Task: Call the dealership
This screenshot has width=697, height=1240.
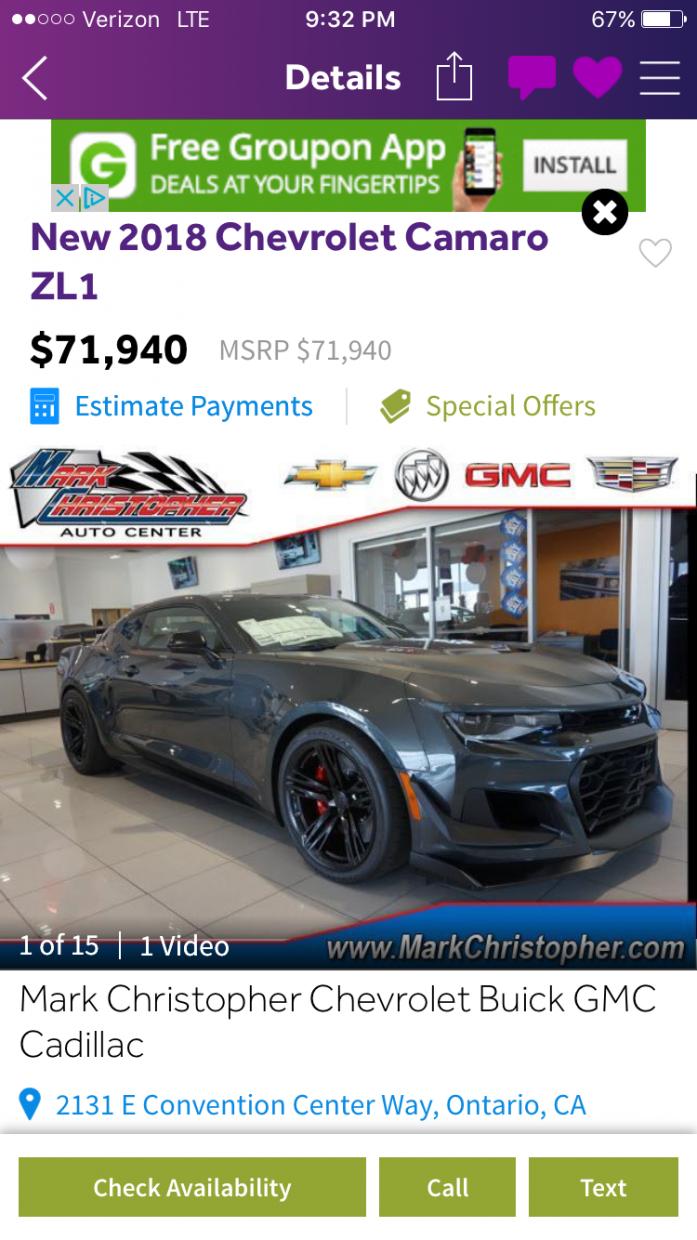Action: point(447,1187)
